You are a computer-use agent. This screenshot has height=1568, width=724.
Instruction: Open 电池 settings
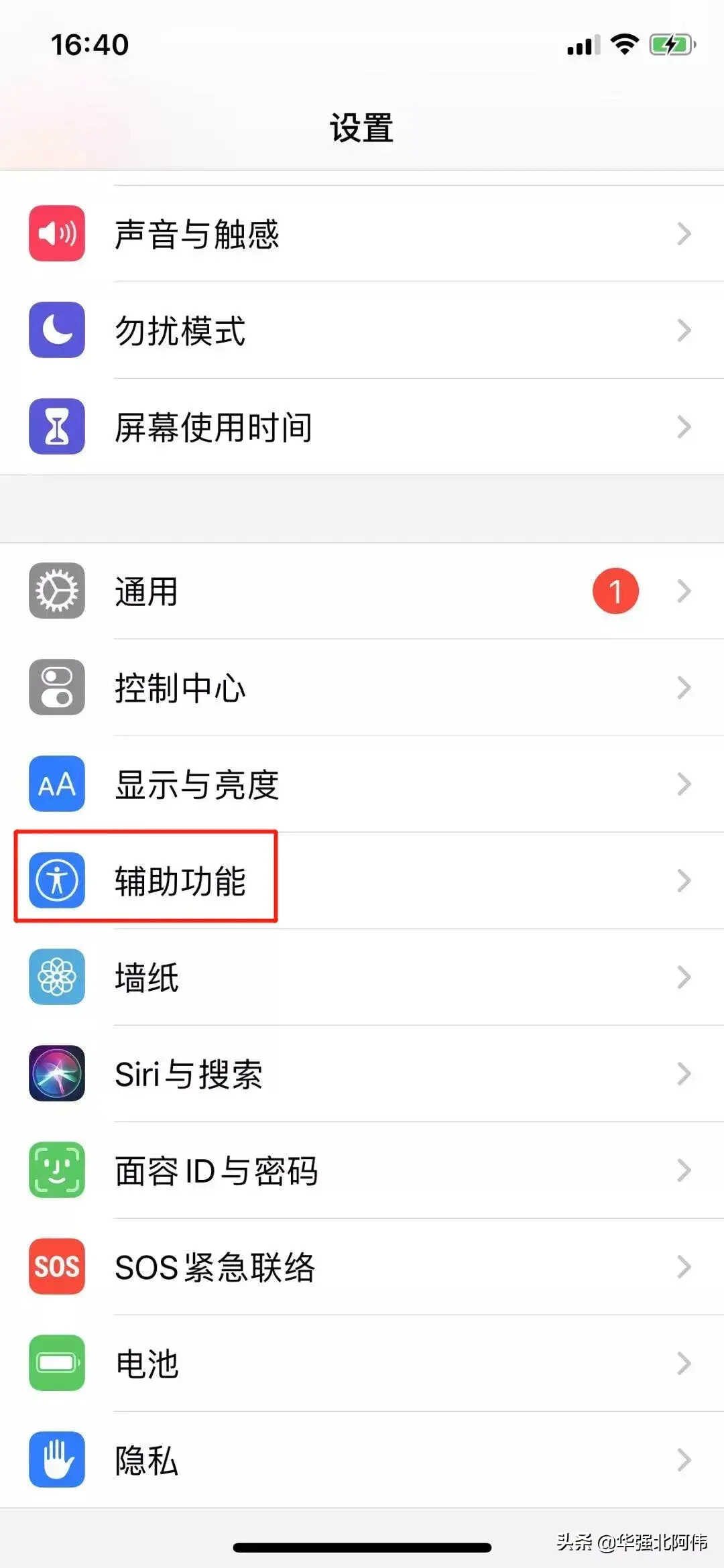pos(362,1363)
